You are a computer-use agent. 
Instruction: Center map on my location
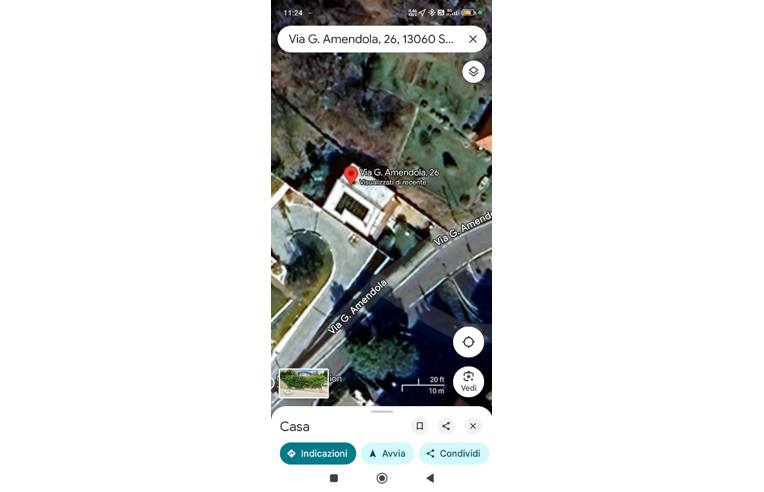coord(468,342)
